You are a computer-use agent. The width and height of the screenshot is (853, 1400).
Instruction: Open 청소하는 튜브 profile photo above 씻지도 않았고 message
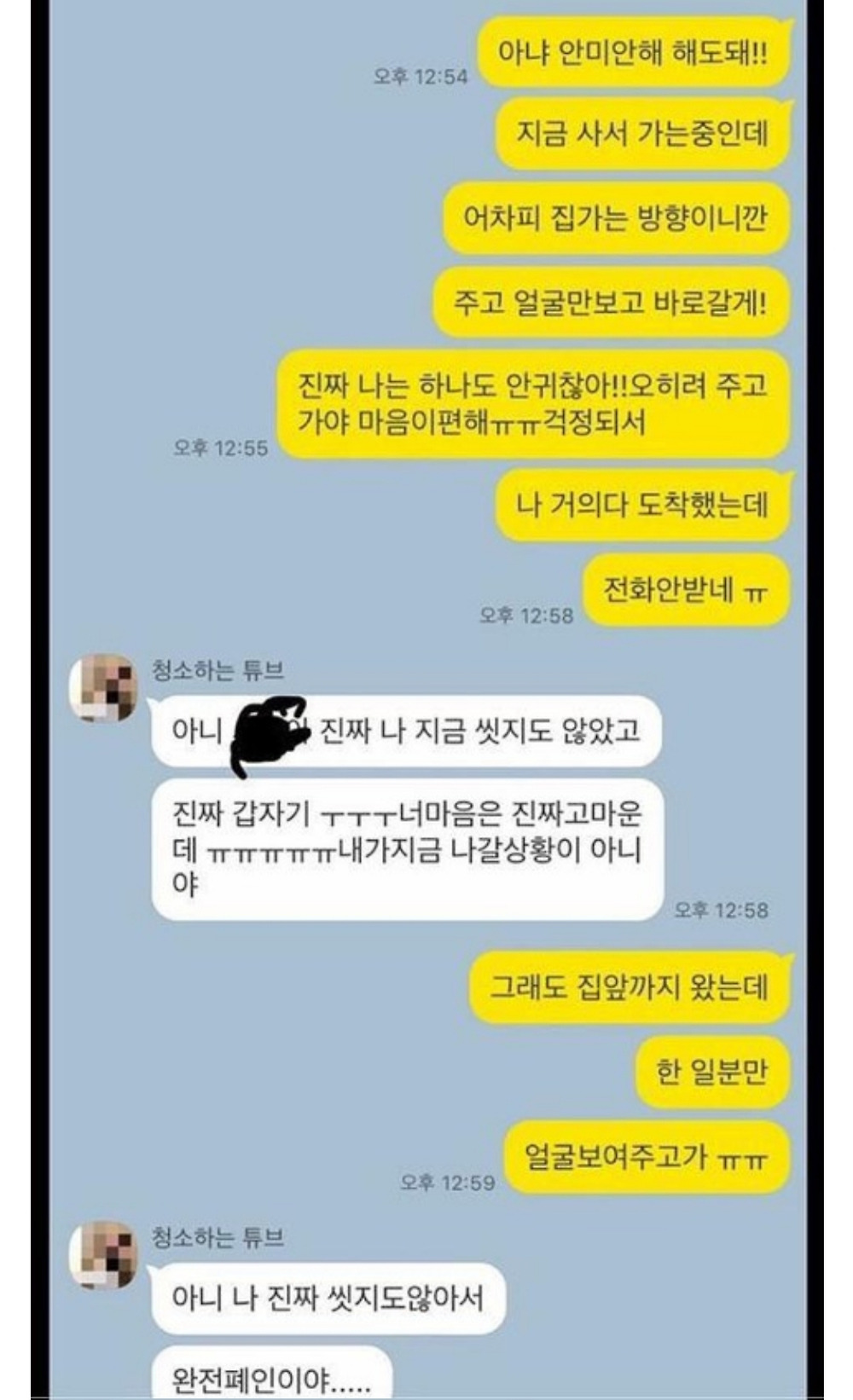pyautogui.click(x=103, y=688)
